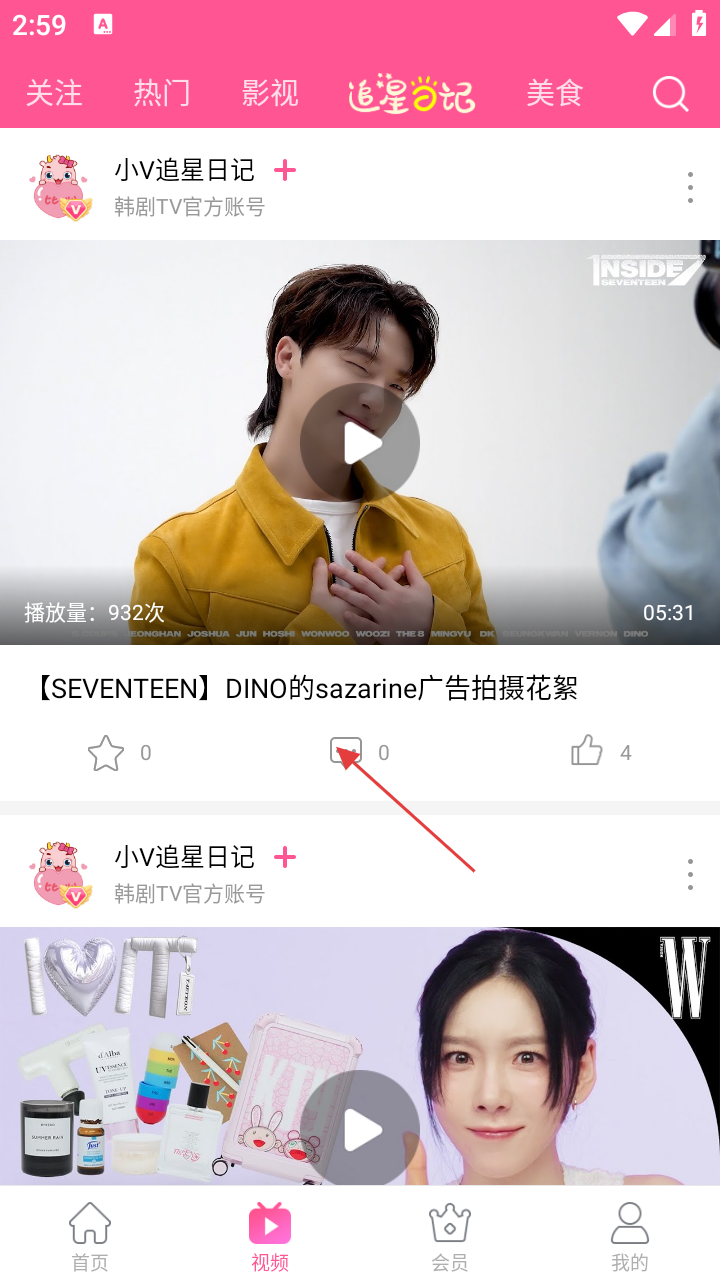Open the 我的 profile tab
720x1280 pixels.
pos(630,1236)
